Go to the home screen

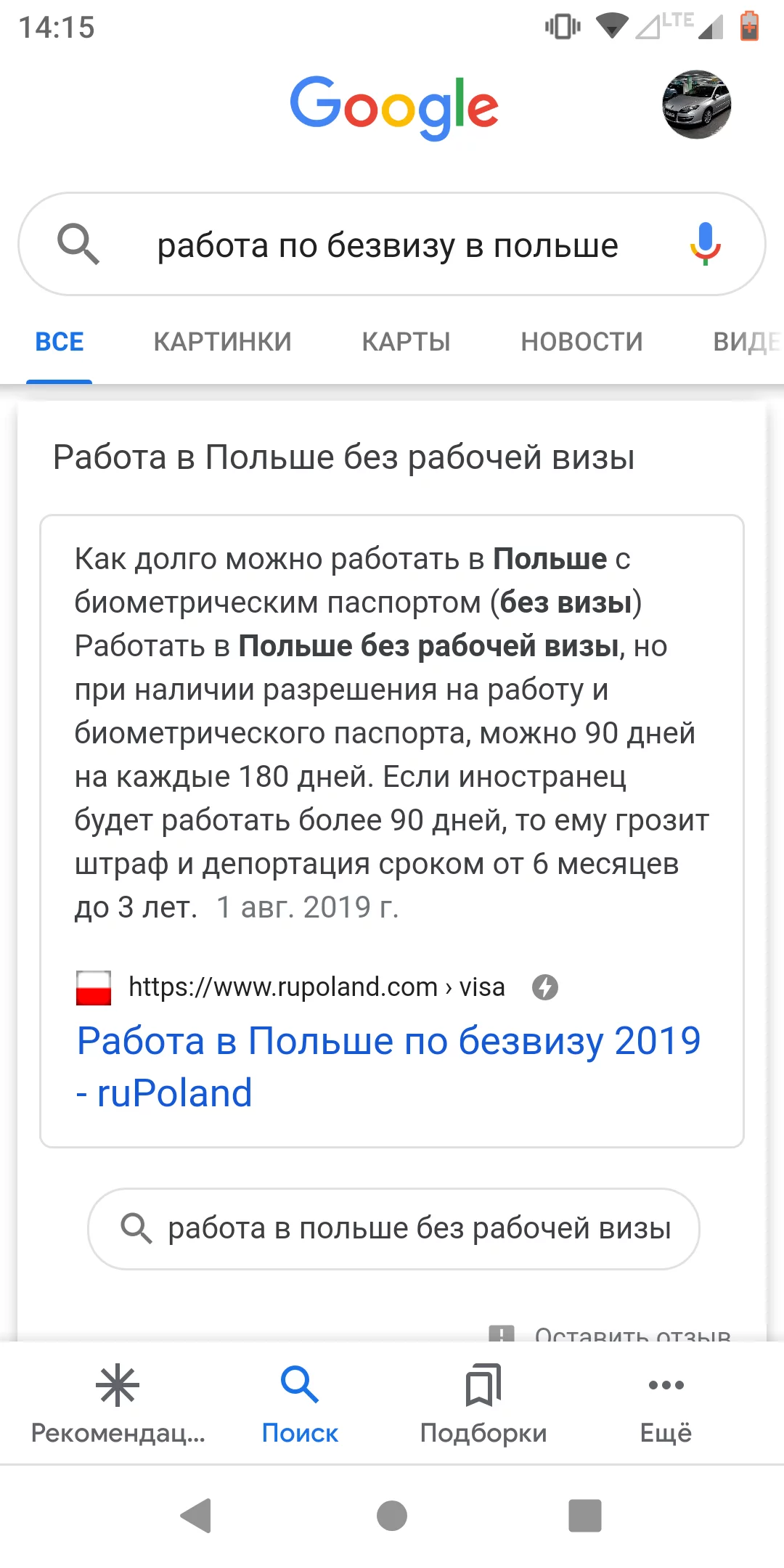coord(392,1516)
